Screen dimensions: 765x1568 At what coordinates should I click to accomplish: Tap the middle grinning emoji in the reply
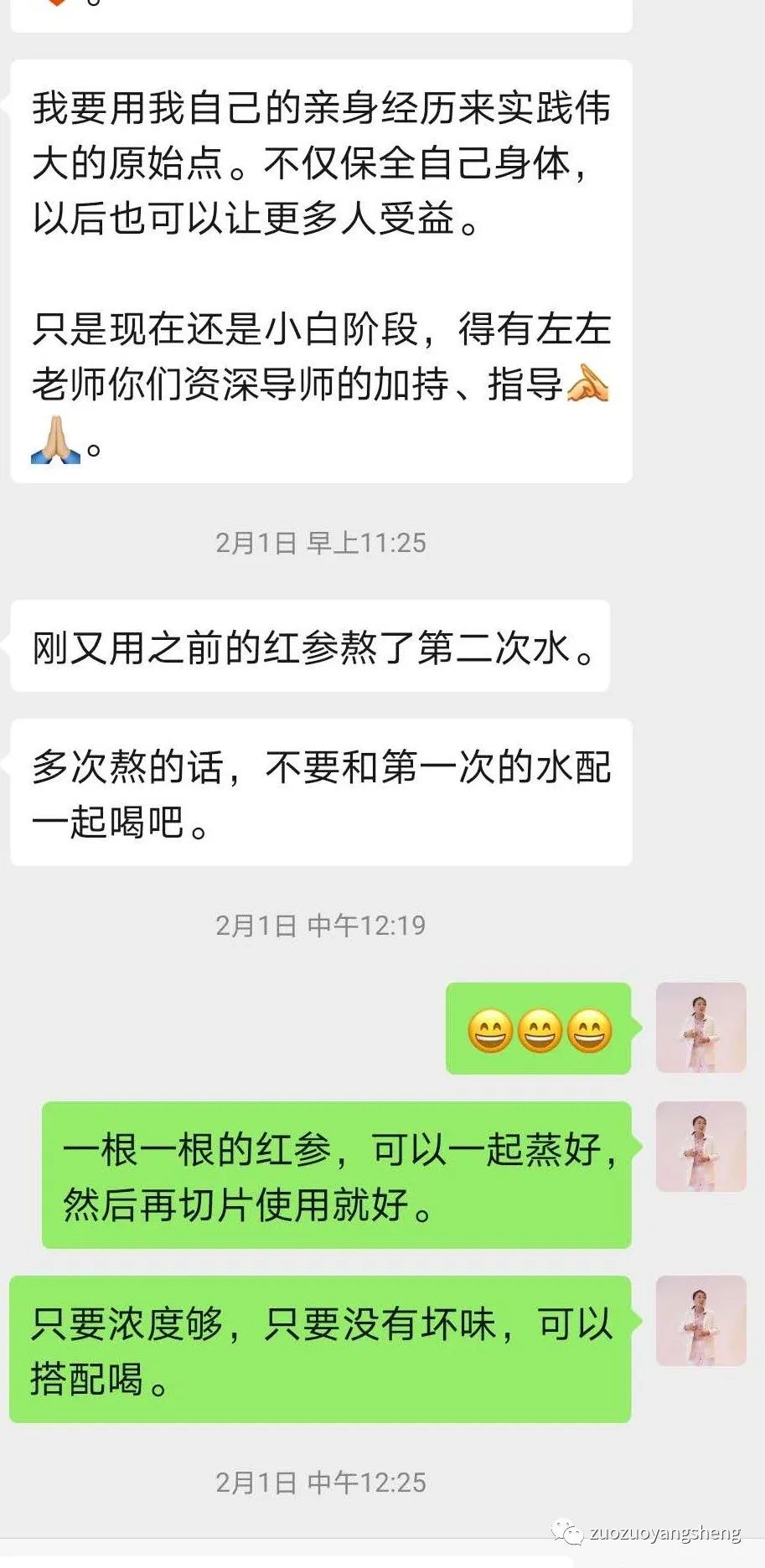coord(540,1030)
